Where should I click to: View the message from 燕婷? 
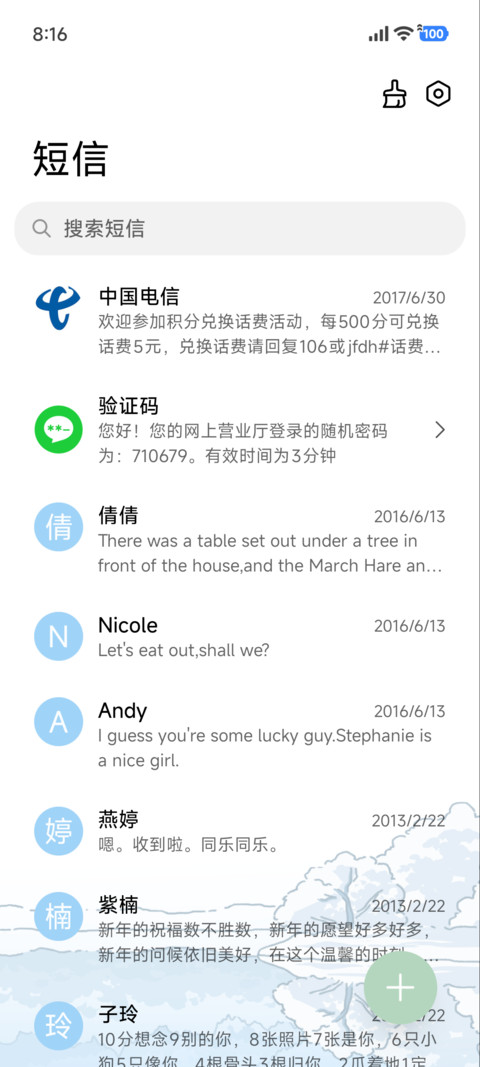240,832
